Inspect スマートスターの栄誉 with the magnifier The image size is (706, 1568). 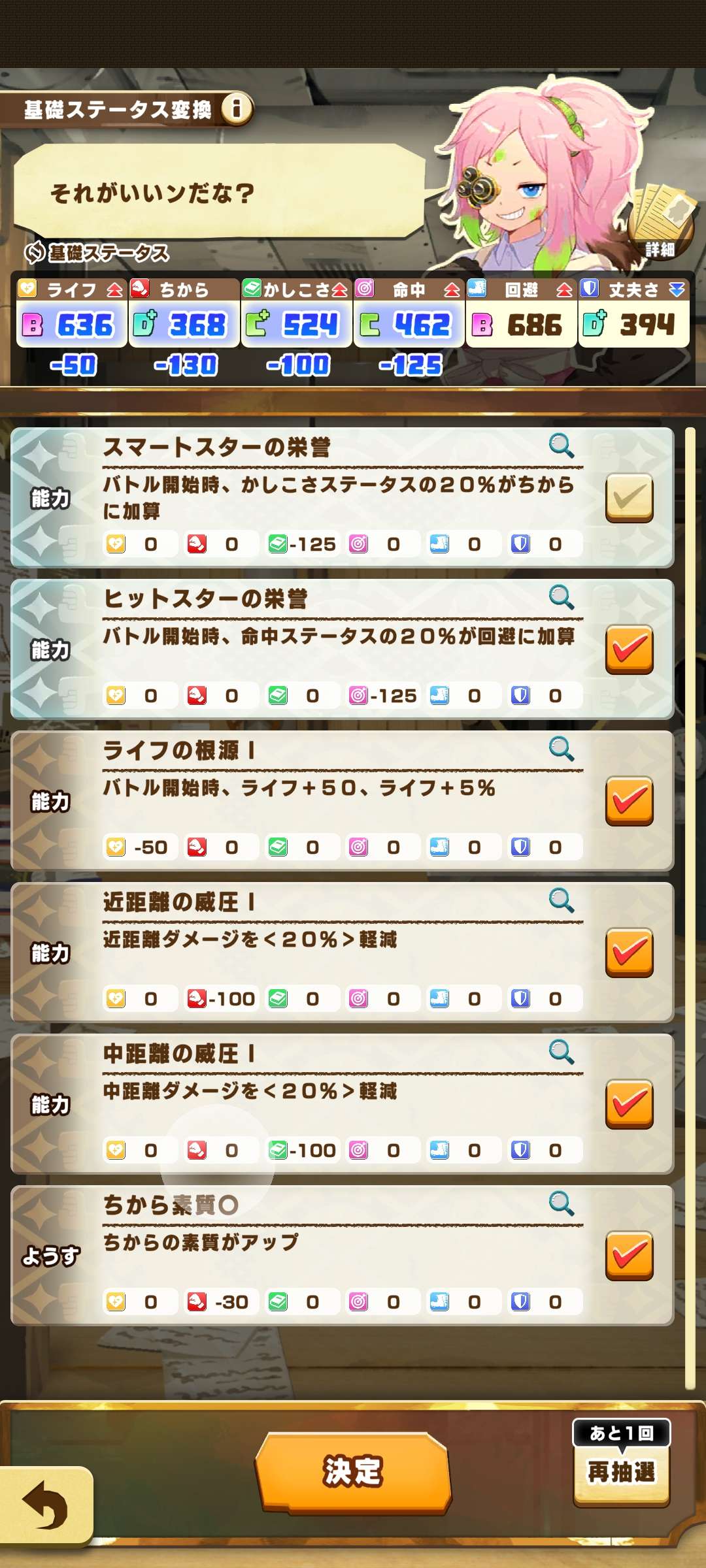[x=561, y=446]
